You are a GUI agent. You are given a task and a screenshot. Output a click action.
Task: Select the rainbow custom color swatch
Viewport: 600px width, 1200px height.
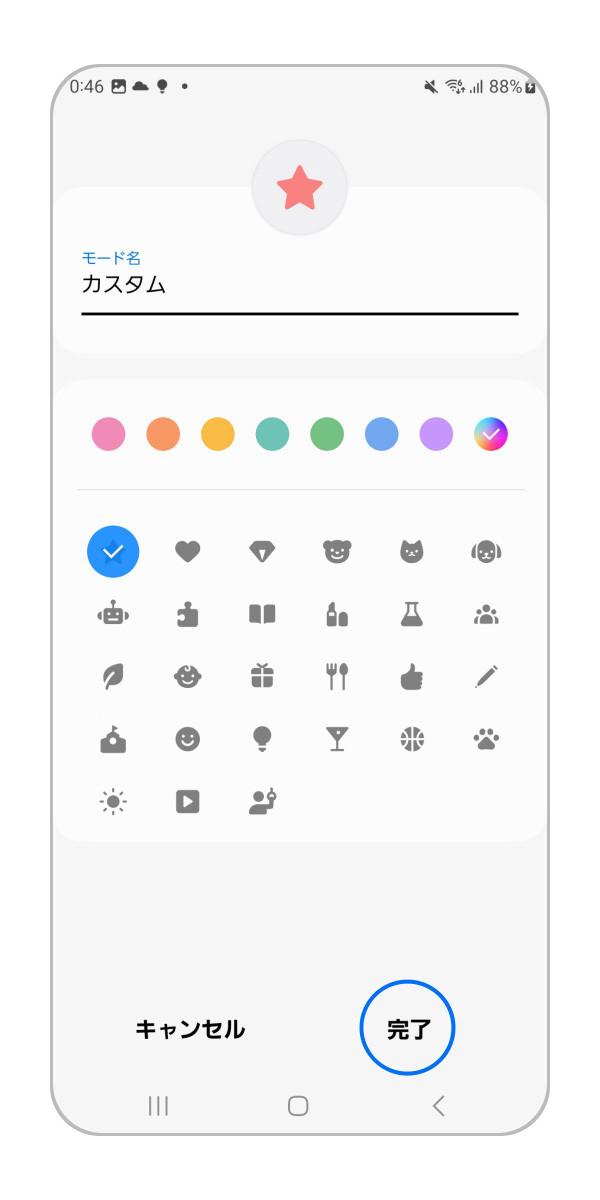491,434
